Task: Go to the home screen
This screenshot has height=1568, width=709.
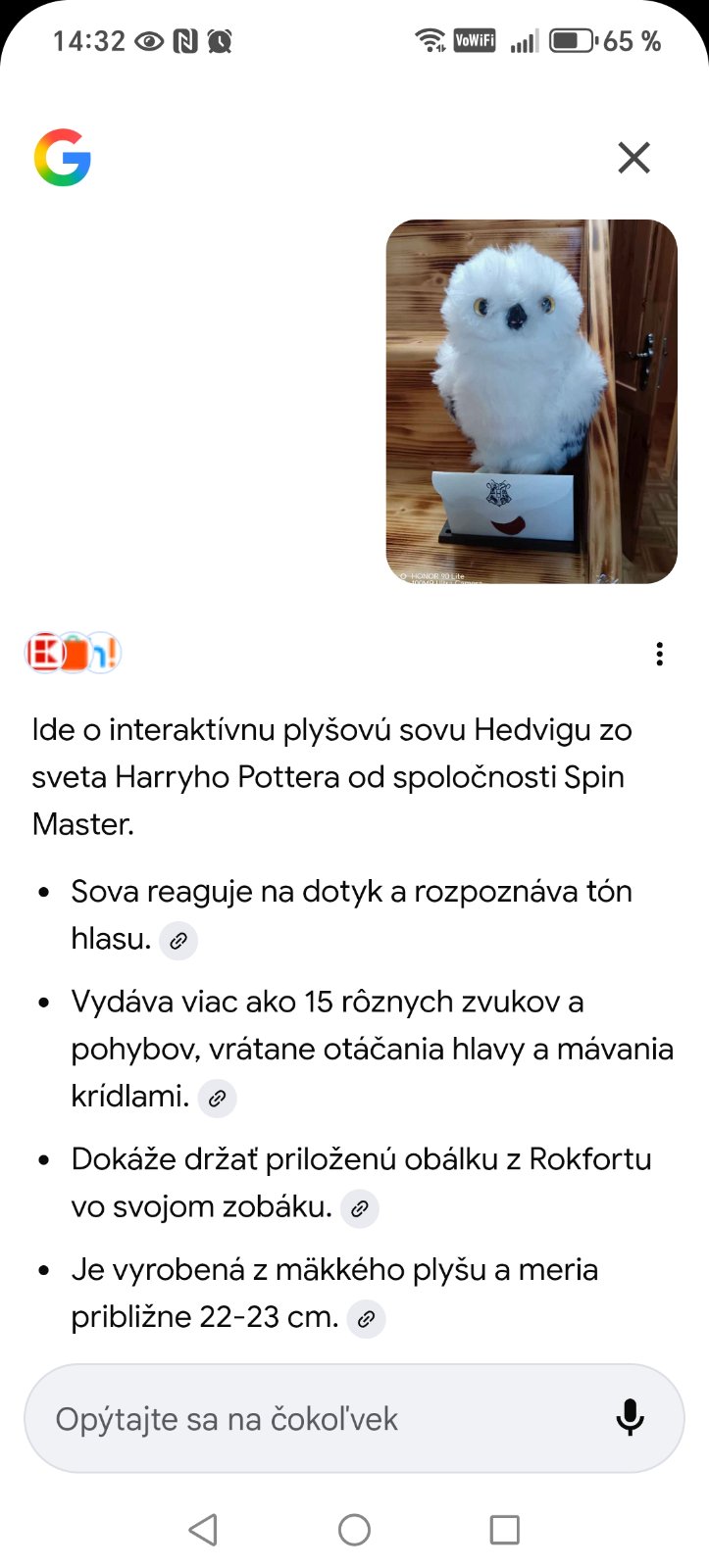Action: 354,1529
